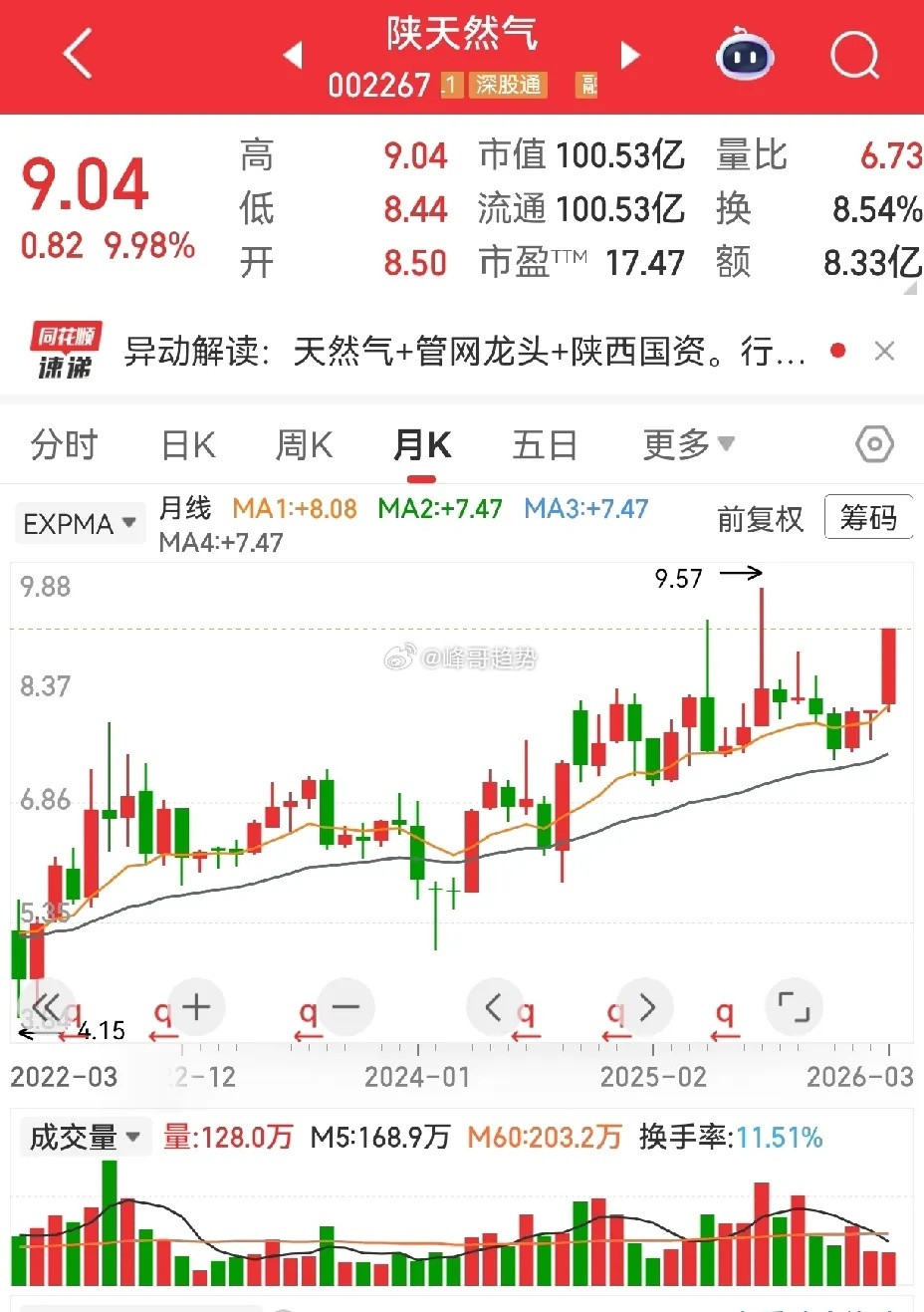This screenshot has width=924, height=1312.
Task: Open the 成交量 volume indicator dropdown
Action: click(x=83, y=1136)
